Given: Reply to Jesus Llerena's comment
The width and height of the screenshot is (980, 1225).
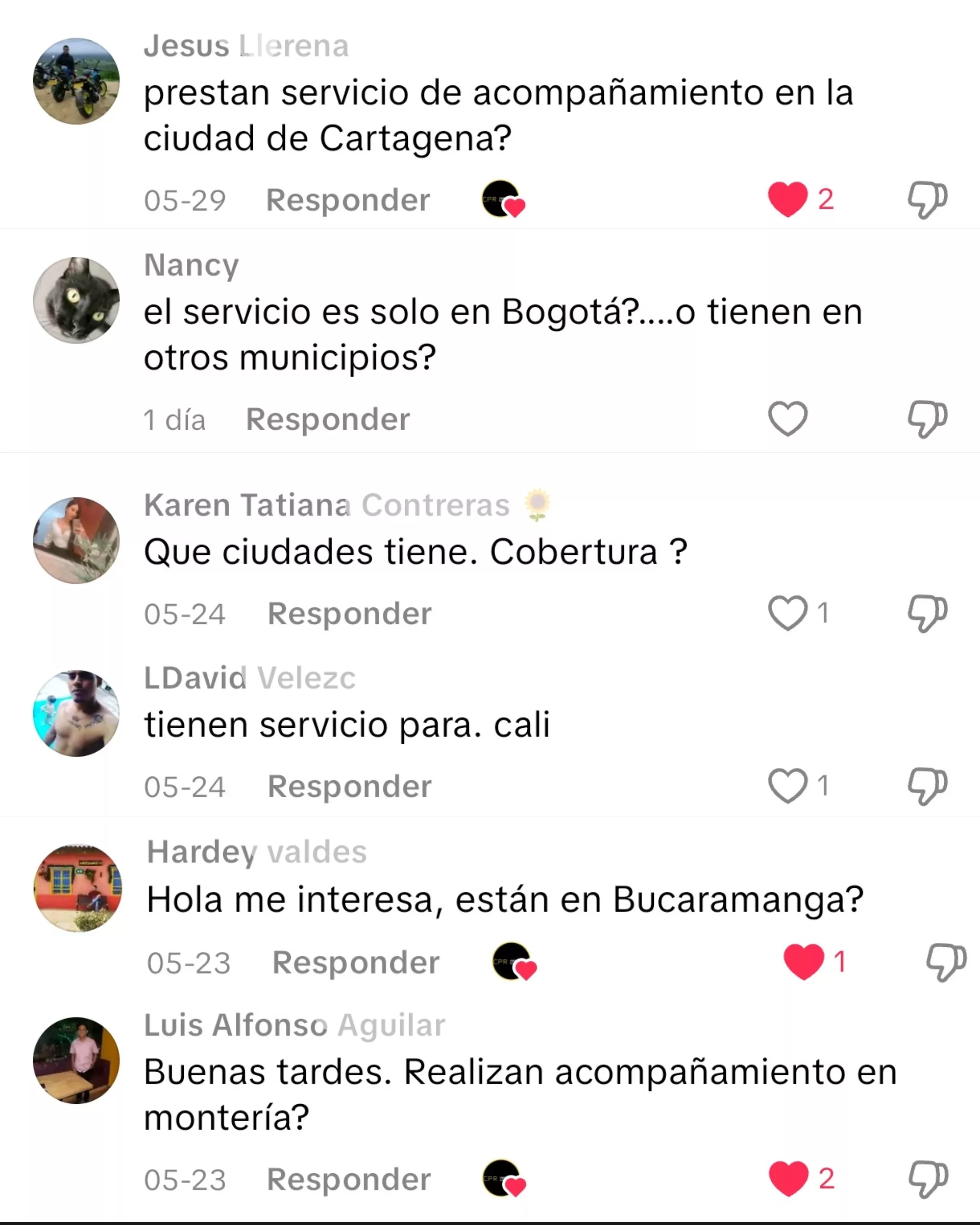Looking at the screenshot, I should [348, 200].
